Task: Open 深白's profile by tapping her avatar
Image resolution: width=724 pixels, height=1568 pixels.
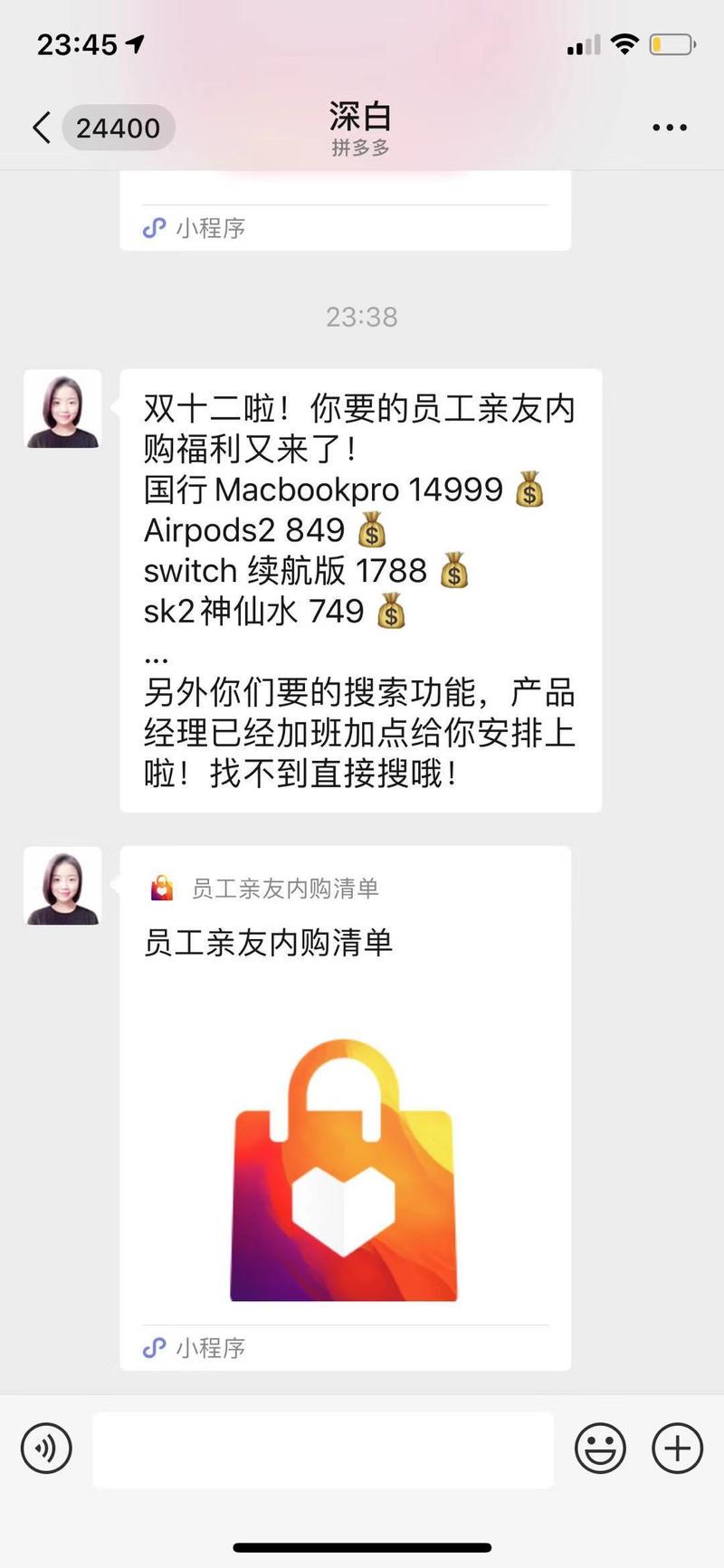Action: click(62, 409)
